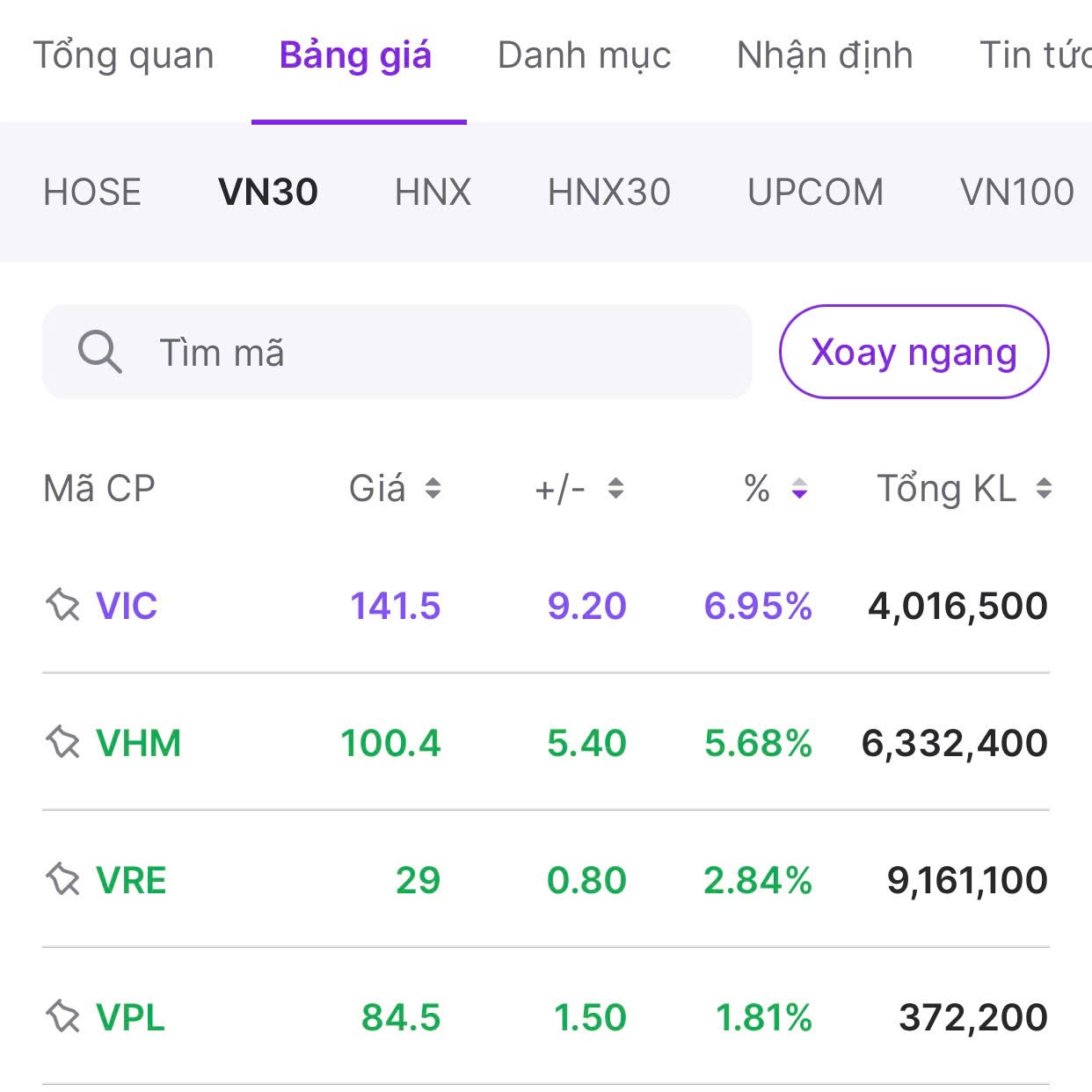
Task: Sort by the +/- change column
Action: (x=579, y=488)
